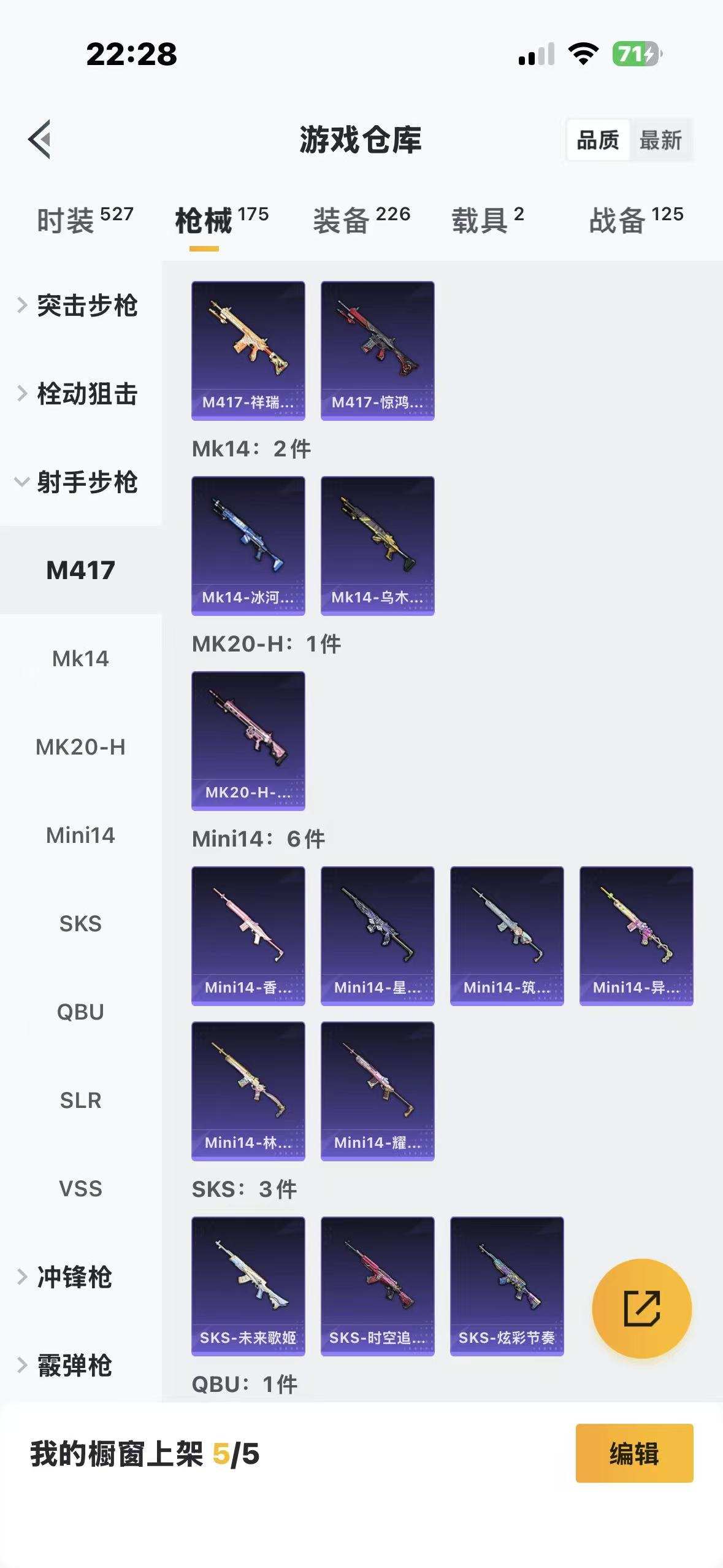The width and height of the screenshot is (723, 1568).
Task: Sort inventory by 最新
Action: (660, 140)
